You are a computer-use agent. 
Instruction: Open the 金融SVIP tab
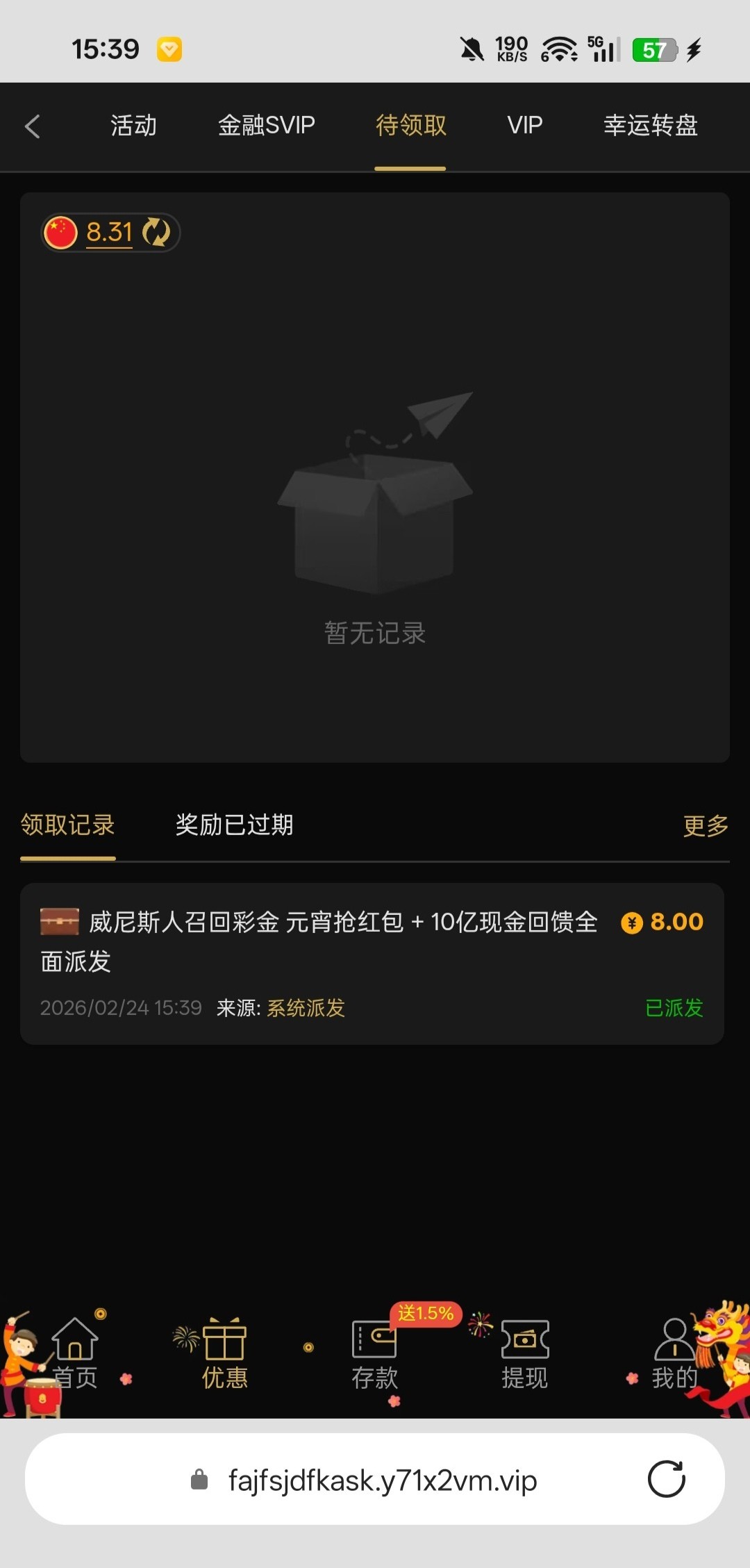(266, 126)
